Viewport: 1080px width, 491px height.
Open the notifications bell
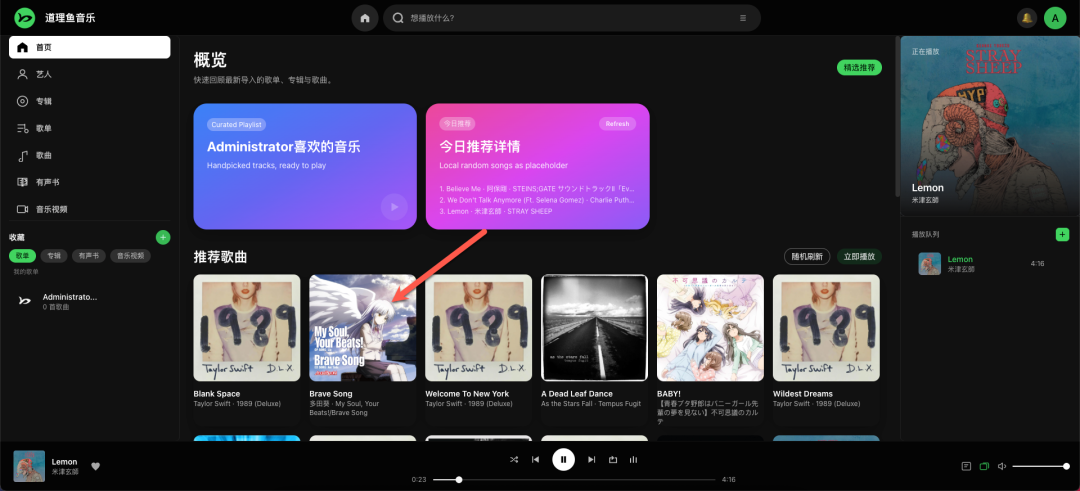[1027, 18]
